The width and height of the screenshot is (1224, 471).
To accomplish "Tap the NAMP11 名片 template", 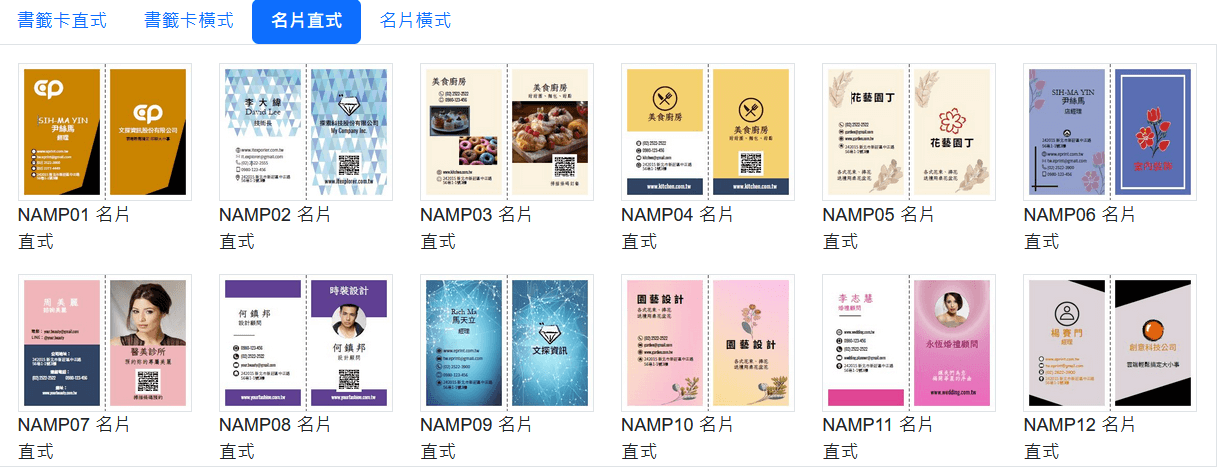I will [909, 343].
